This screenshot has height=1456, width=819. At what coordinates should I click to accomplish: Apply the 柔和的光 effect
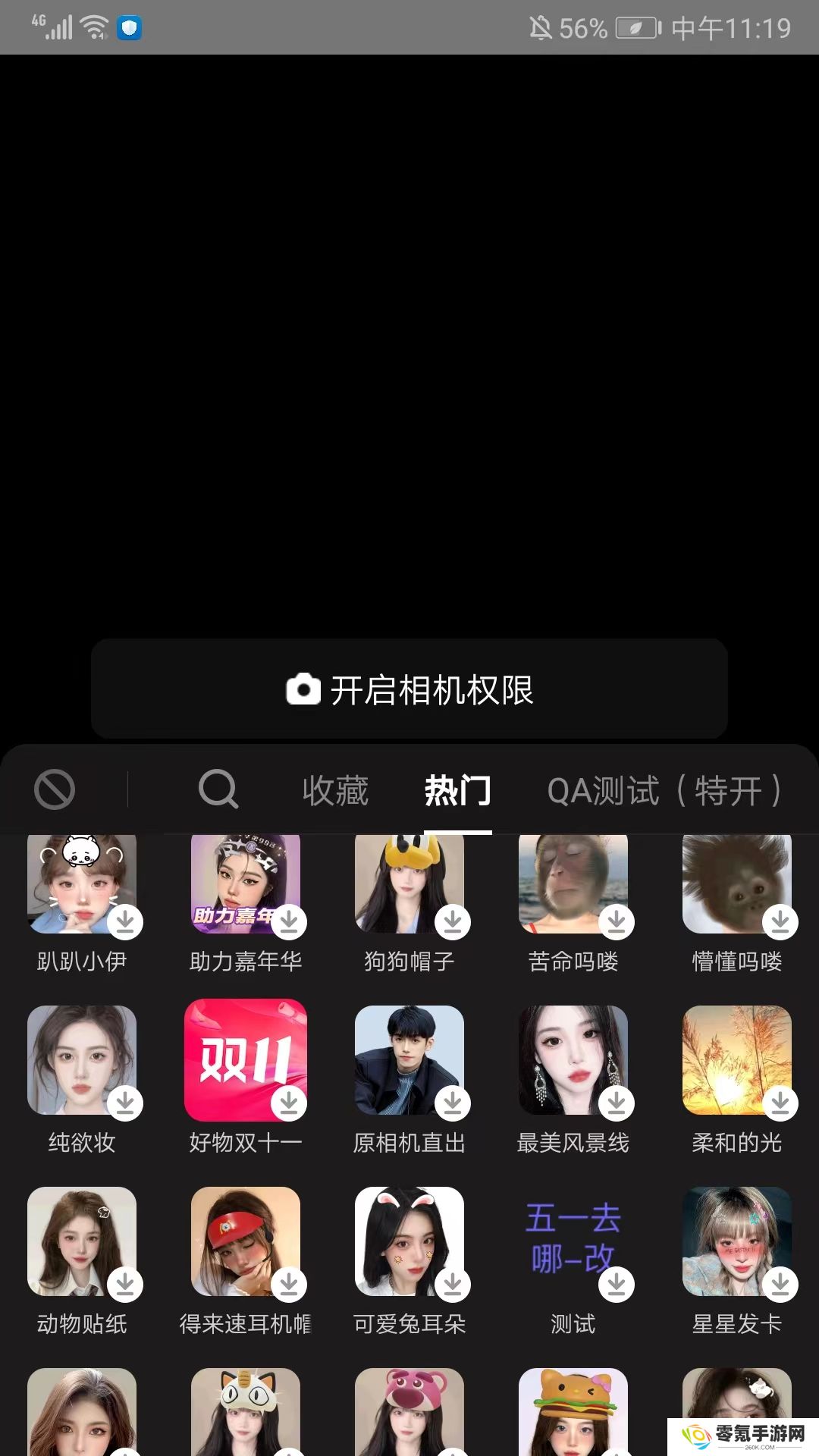coord(737,1060)
